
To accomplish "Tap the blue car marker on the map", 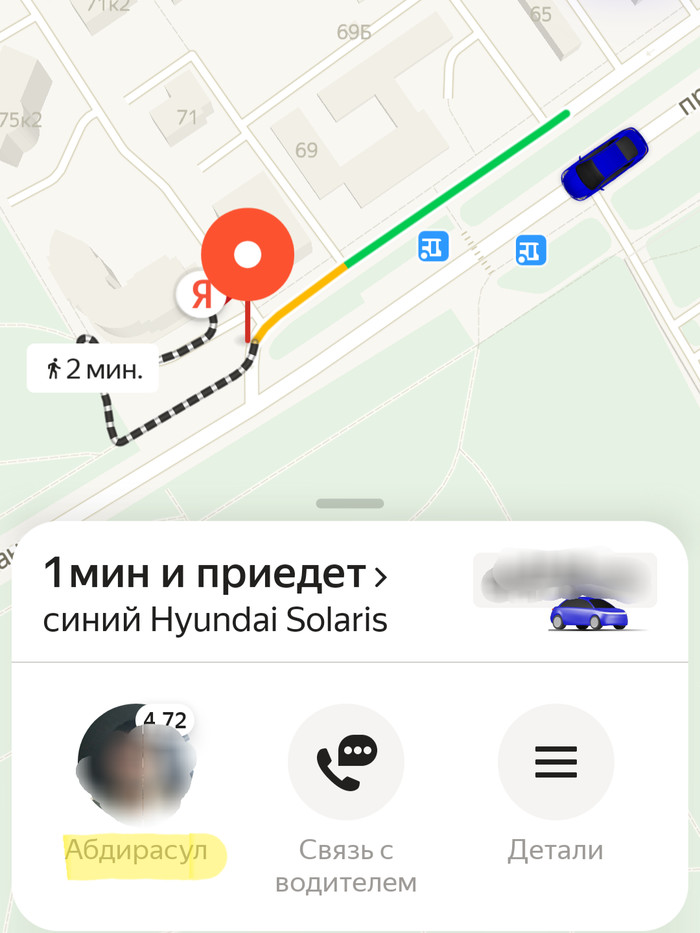I will (x=603, y=161).
